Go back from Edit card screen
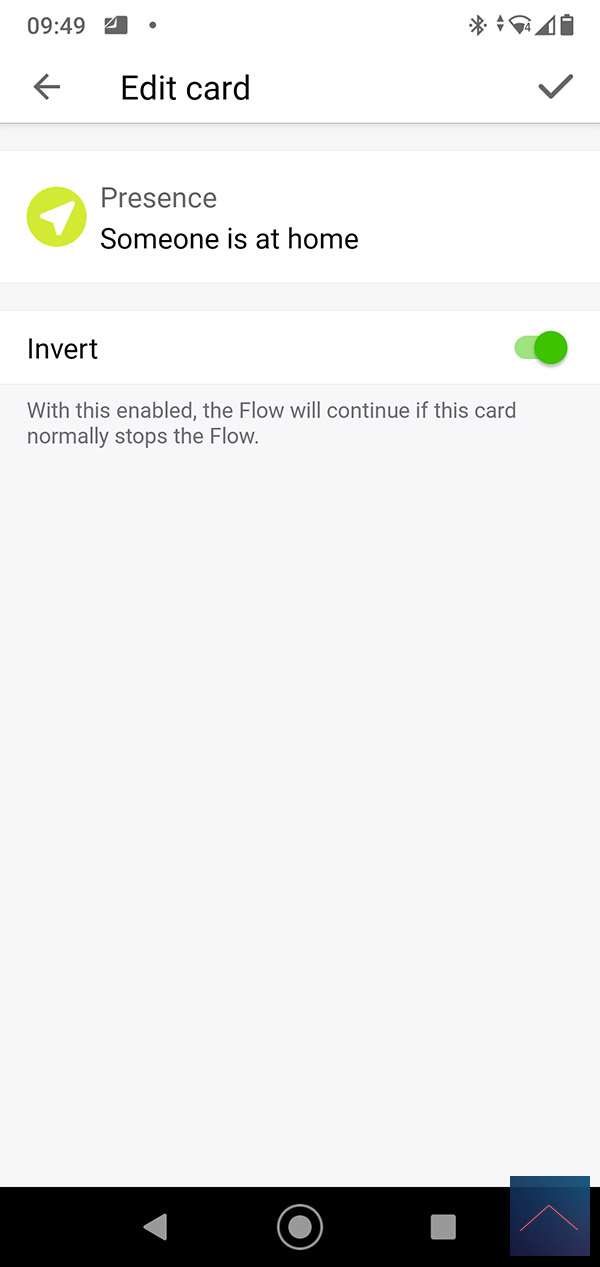Screen dimensions: 600x1267 [x=47, y=87]
